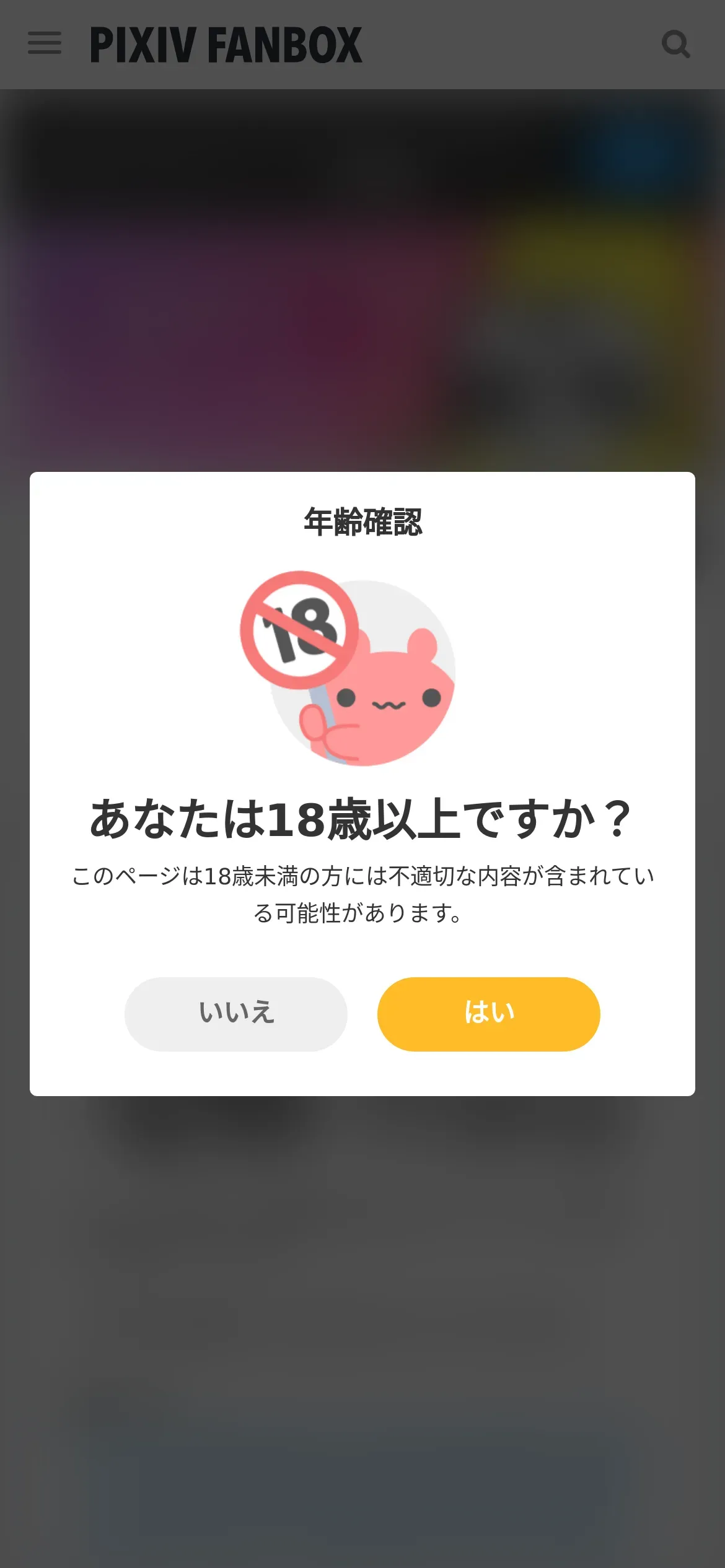Screen dimensions: 725x1568
Task: Confirm age by tapping はい
Action: tap(488, 1014)
